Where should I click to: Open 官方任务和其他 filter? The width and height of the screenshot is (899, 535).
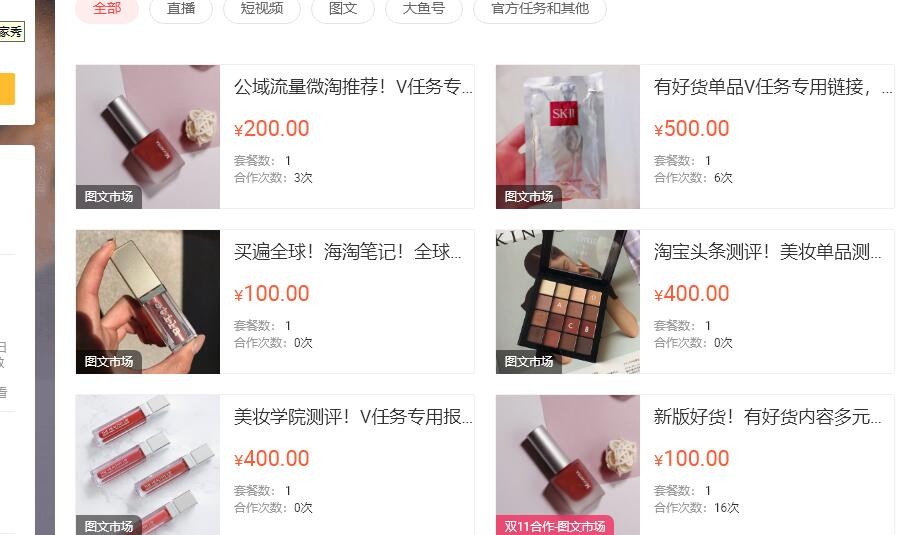(541, 9)
